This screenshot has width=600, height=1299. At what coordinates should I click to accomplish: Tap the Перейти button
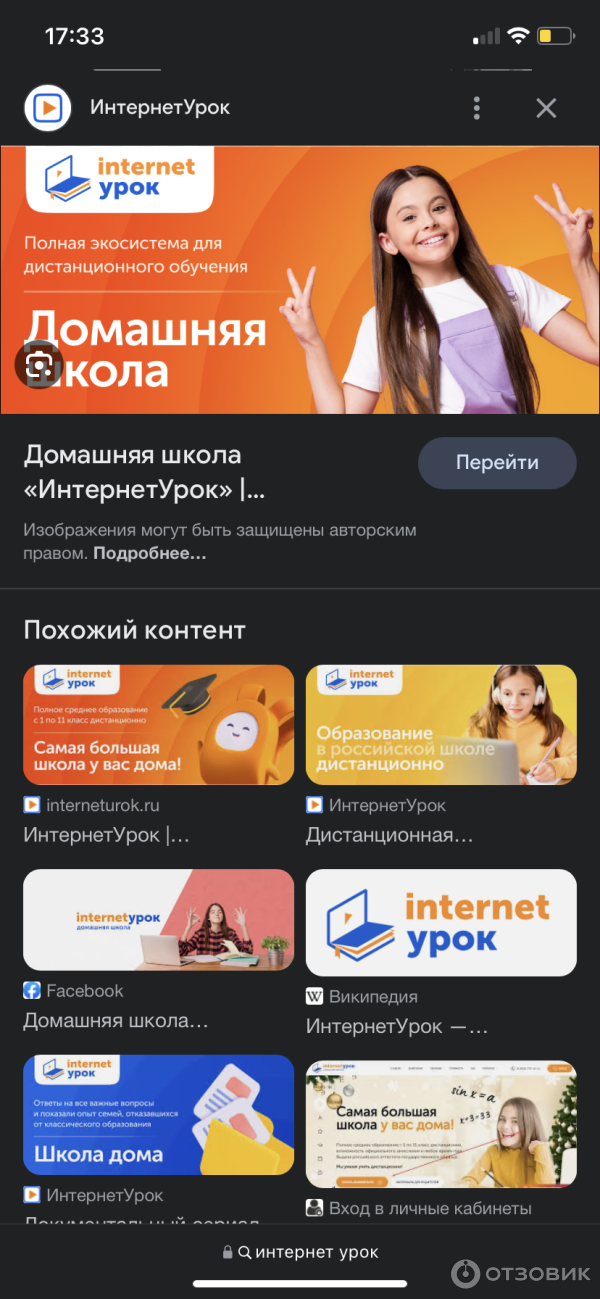pyautogui.click(x=497, y=463)
